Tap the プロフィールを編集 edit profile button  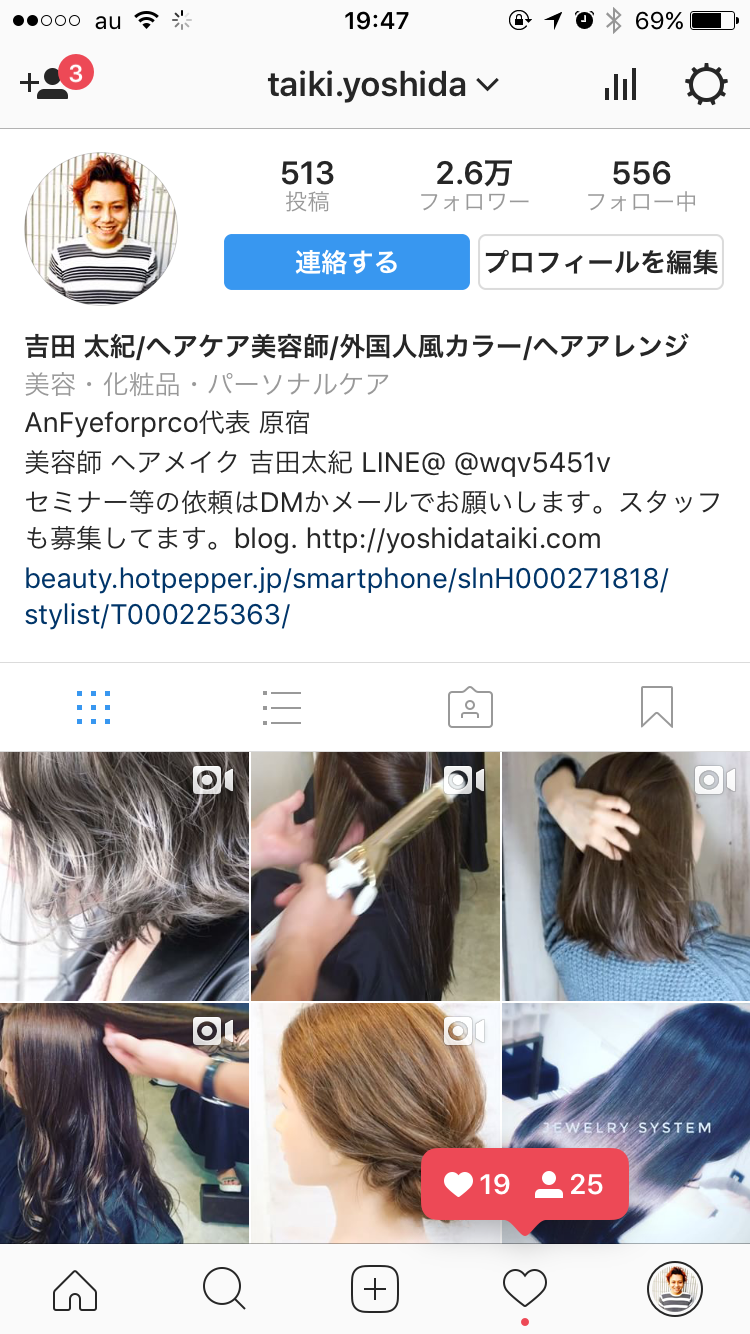[601, 262]
